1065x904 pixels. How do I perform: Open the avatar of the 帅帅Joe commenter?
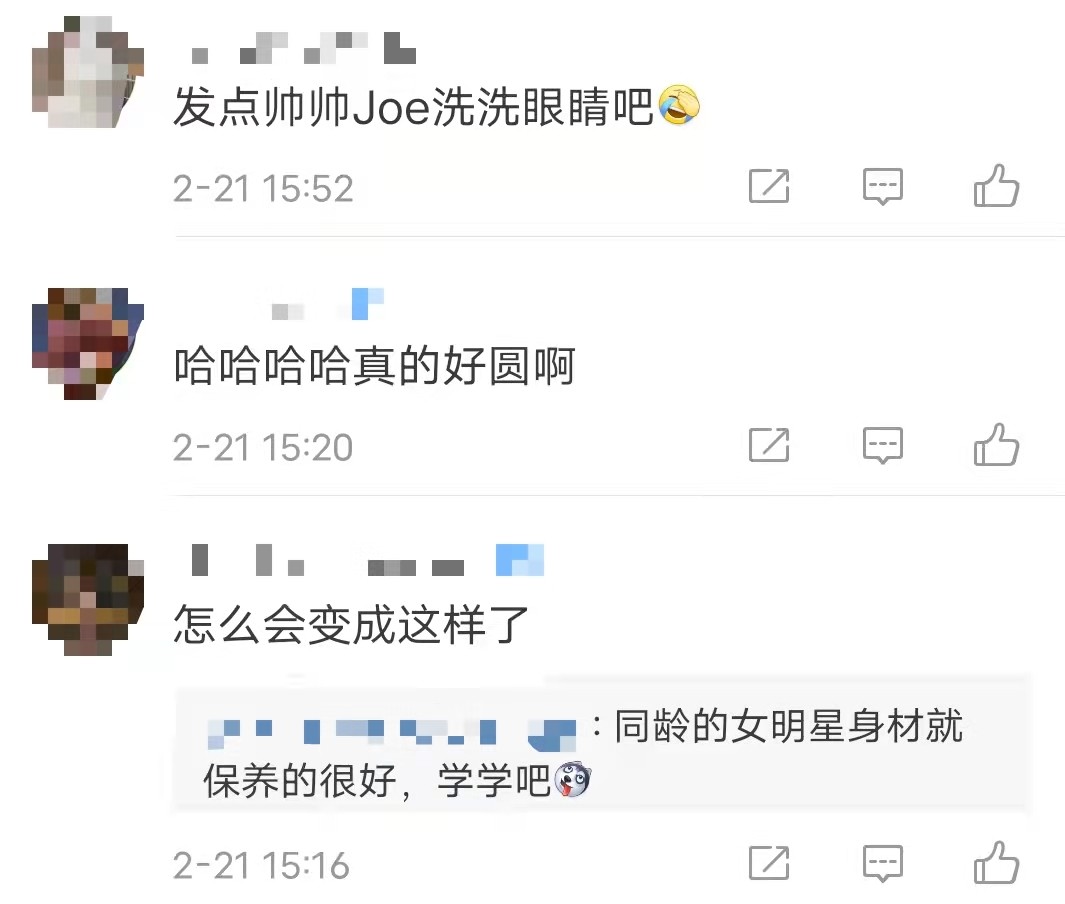[87, 72]
